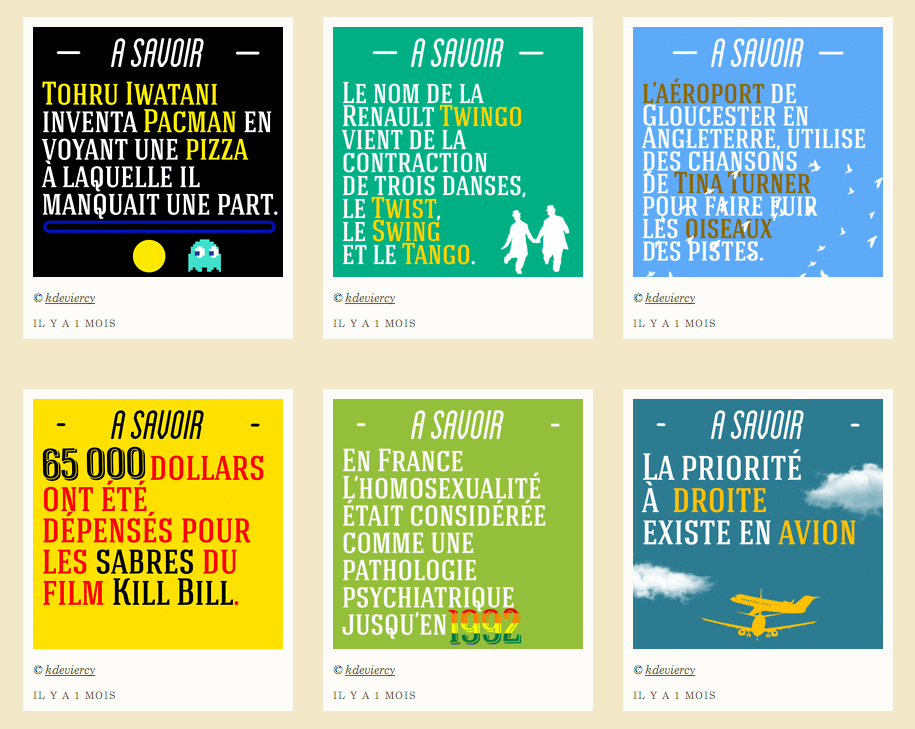Open the Kill Bill sabres fact card
Image resolution: width=915 pixels, height=729 pixels.
click(158, 524)
